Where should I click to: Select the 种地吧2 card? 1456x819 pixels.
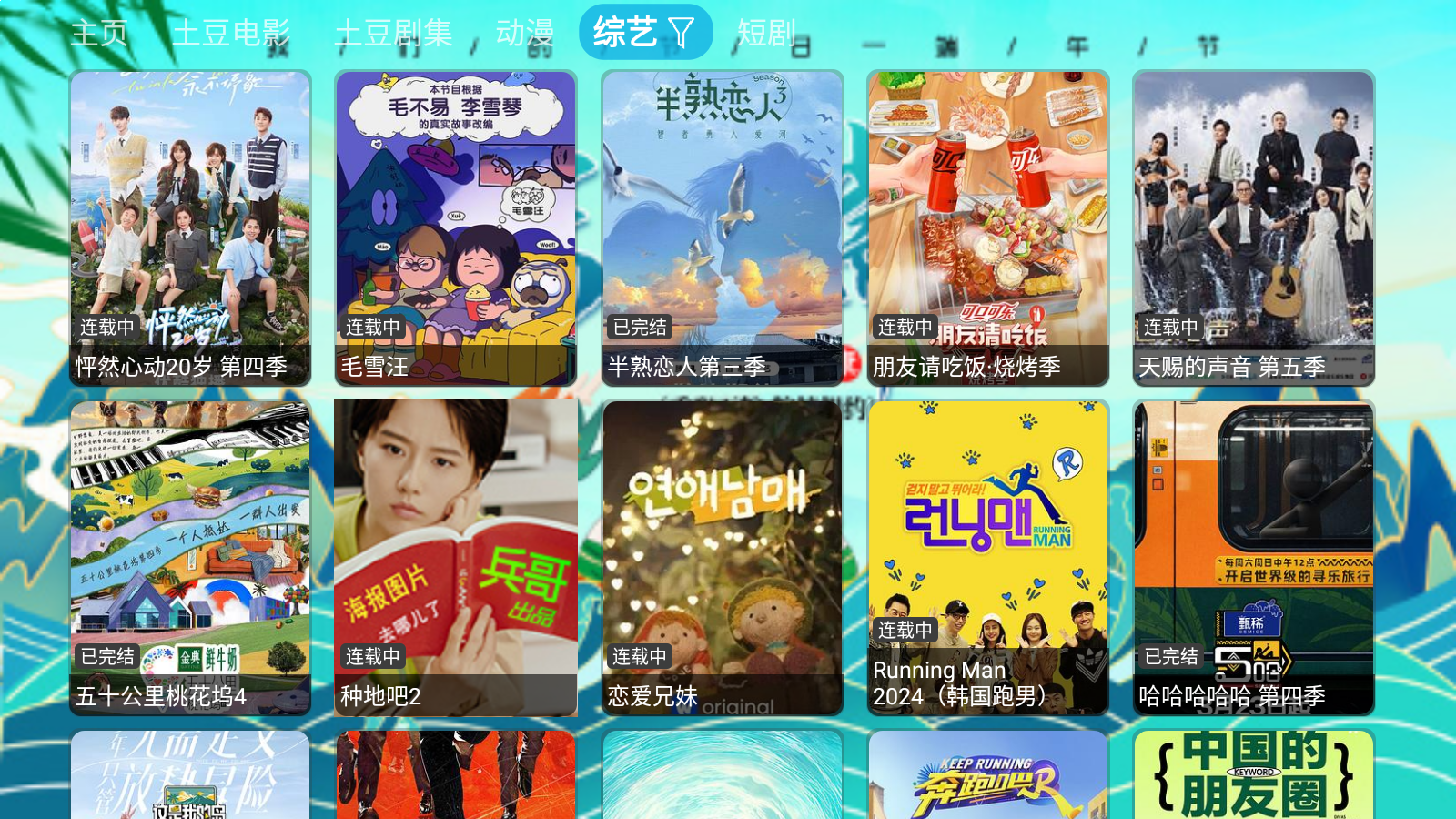pyautogui.click(x=456, y=557)
